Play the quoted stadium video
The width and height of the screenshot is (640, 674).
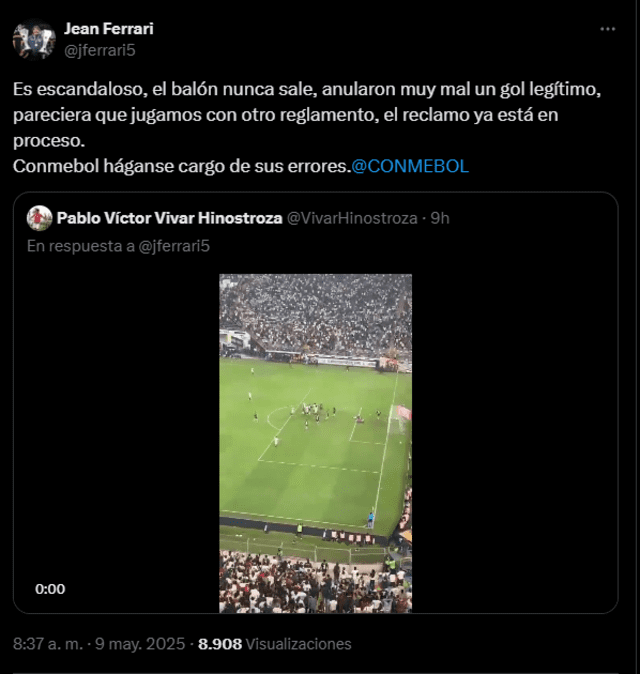coord(315,442)
